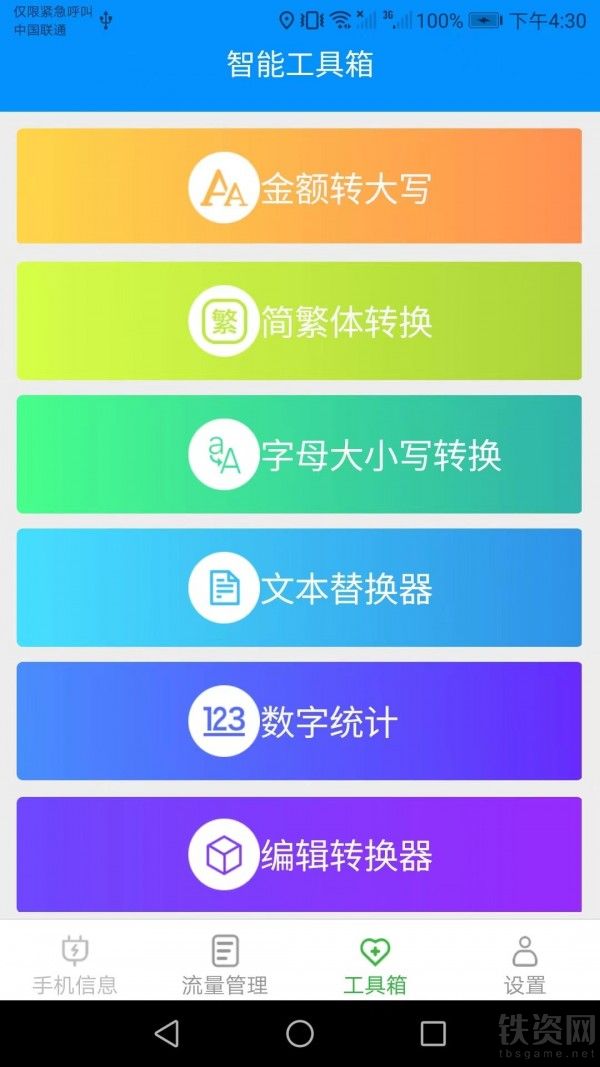Open the 数字统计 card
Viewport: 600px width, 1067px height.
pos(299,721)
